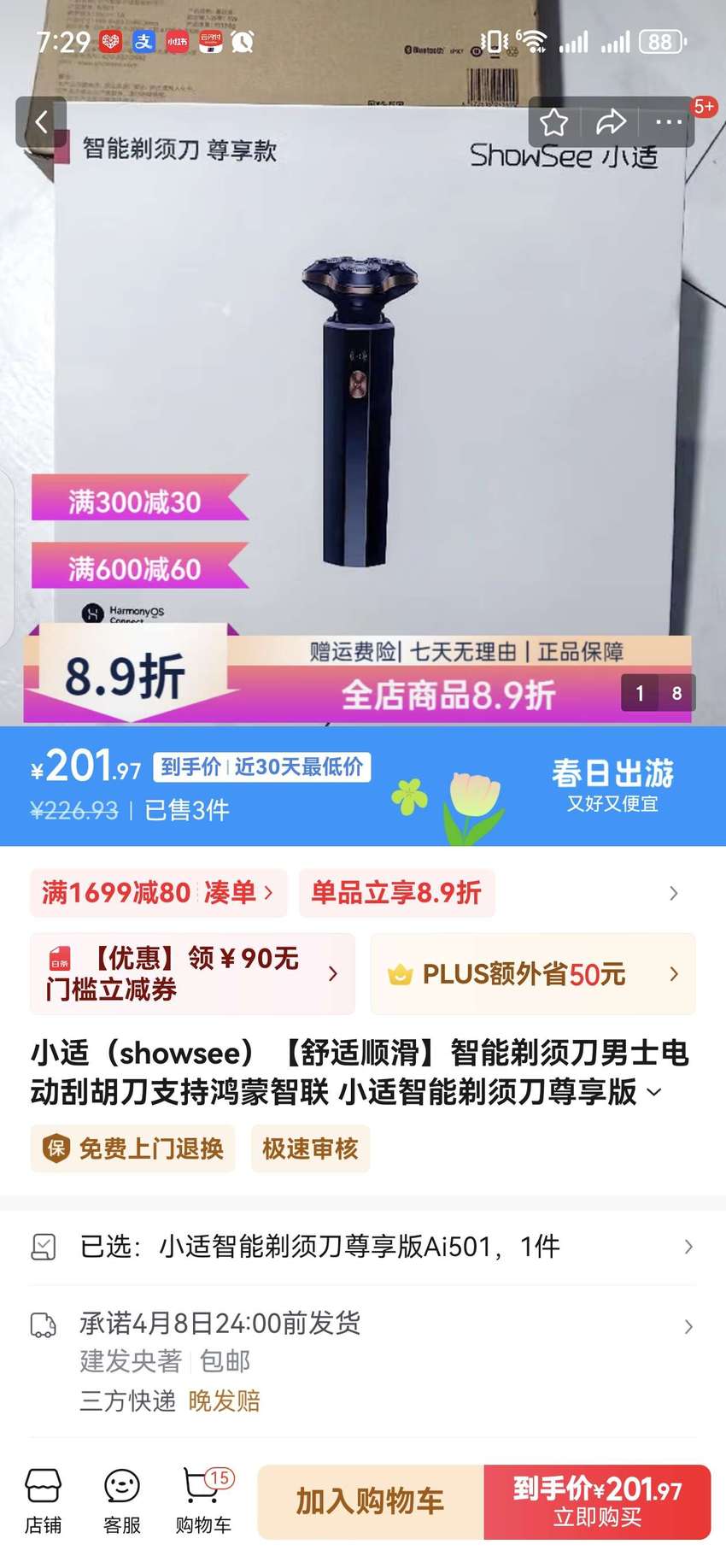
Task: Open the 满1699减80 凑单 promotion
Action: coord(158,893)
